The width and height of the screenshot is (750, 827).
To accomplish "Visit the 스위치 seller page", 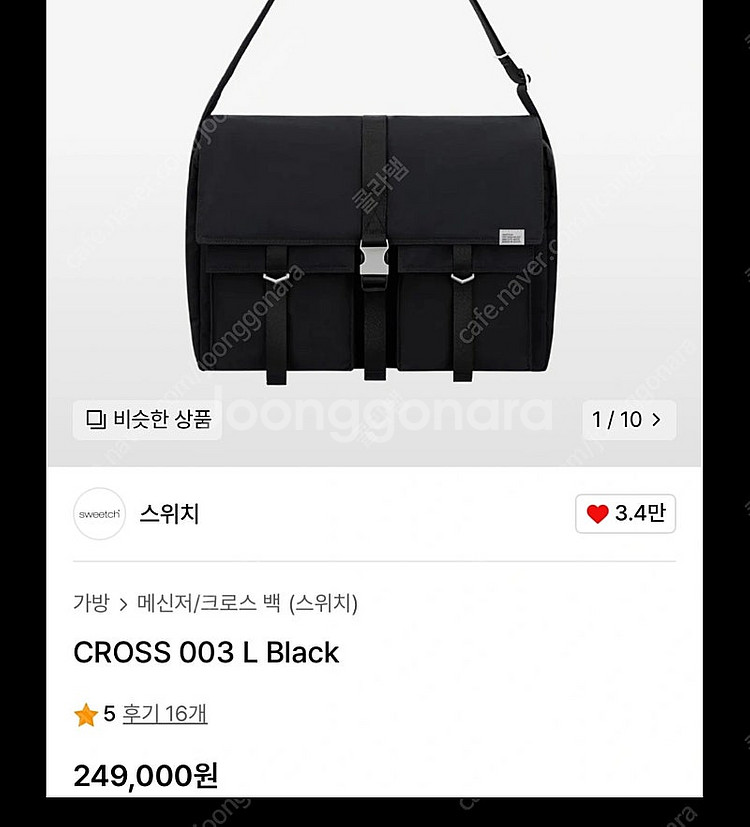I will click(168, 513).
